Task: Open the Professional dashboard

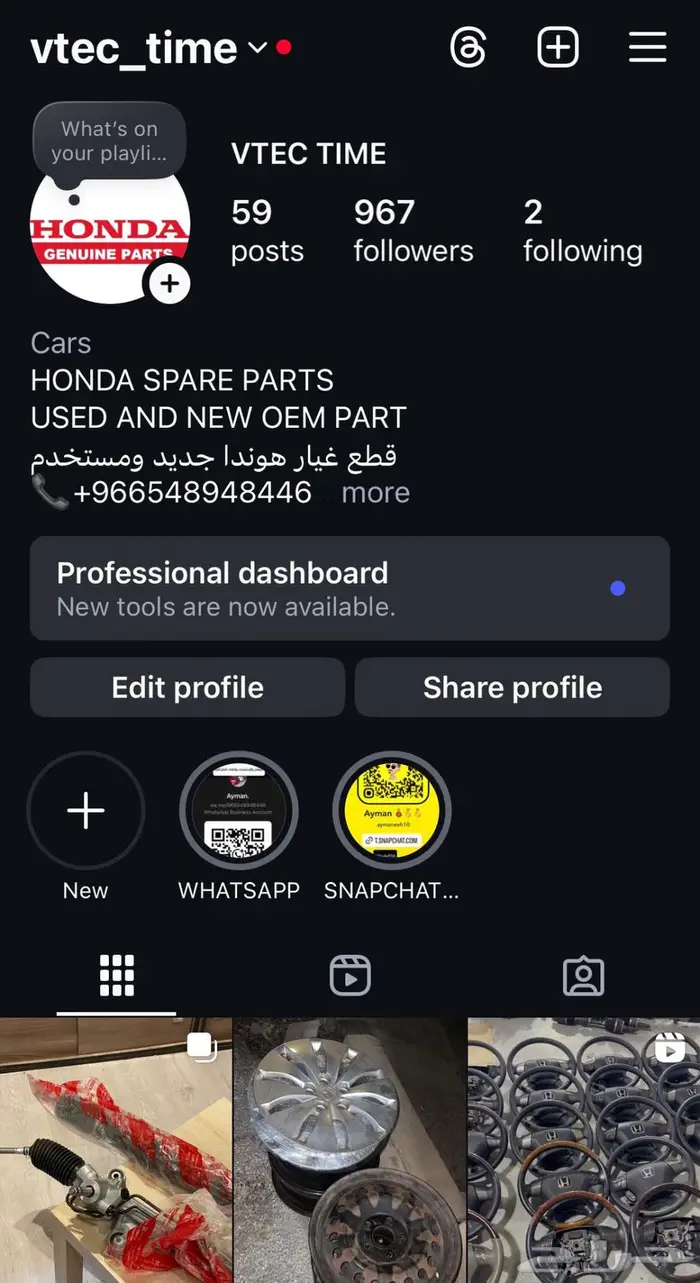Action: pyautogui.click(x=349, y=588)
